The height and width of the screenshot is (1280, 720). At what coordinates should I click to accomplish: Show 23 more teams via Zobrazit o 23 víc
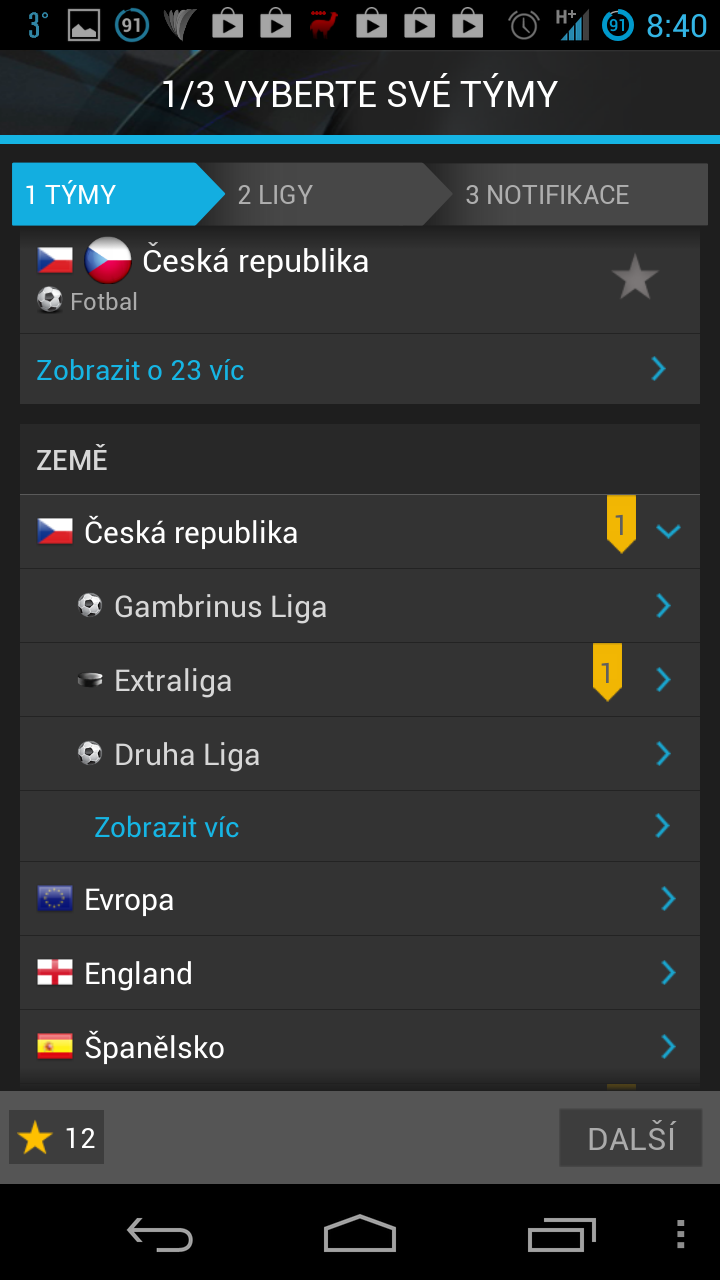tap(360, 370)
